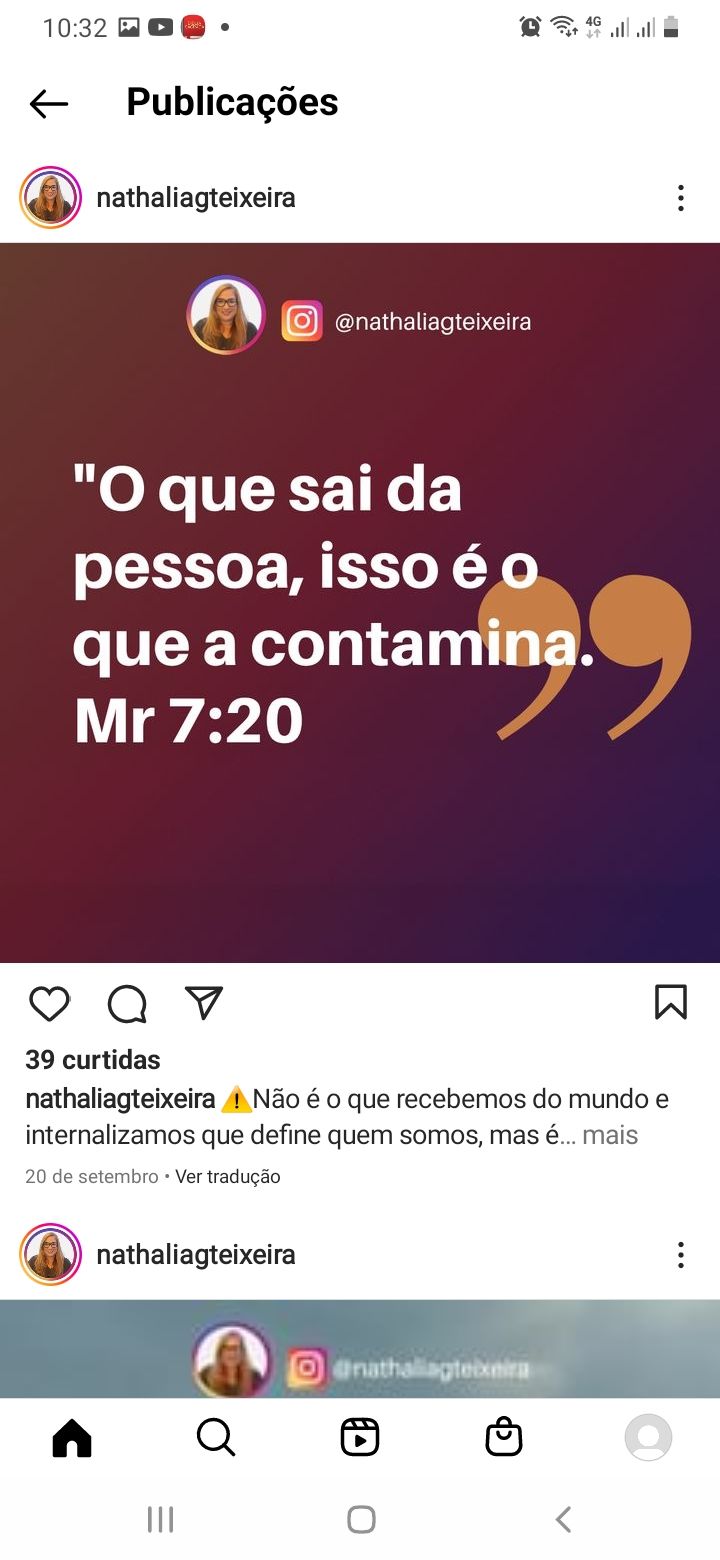Share the post via paper plane icon
Image resolution: width=720 pixels, height=1560 pixels.
click(x=204, y=1003)
